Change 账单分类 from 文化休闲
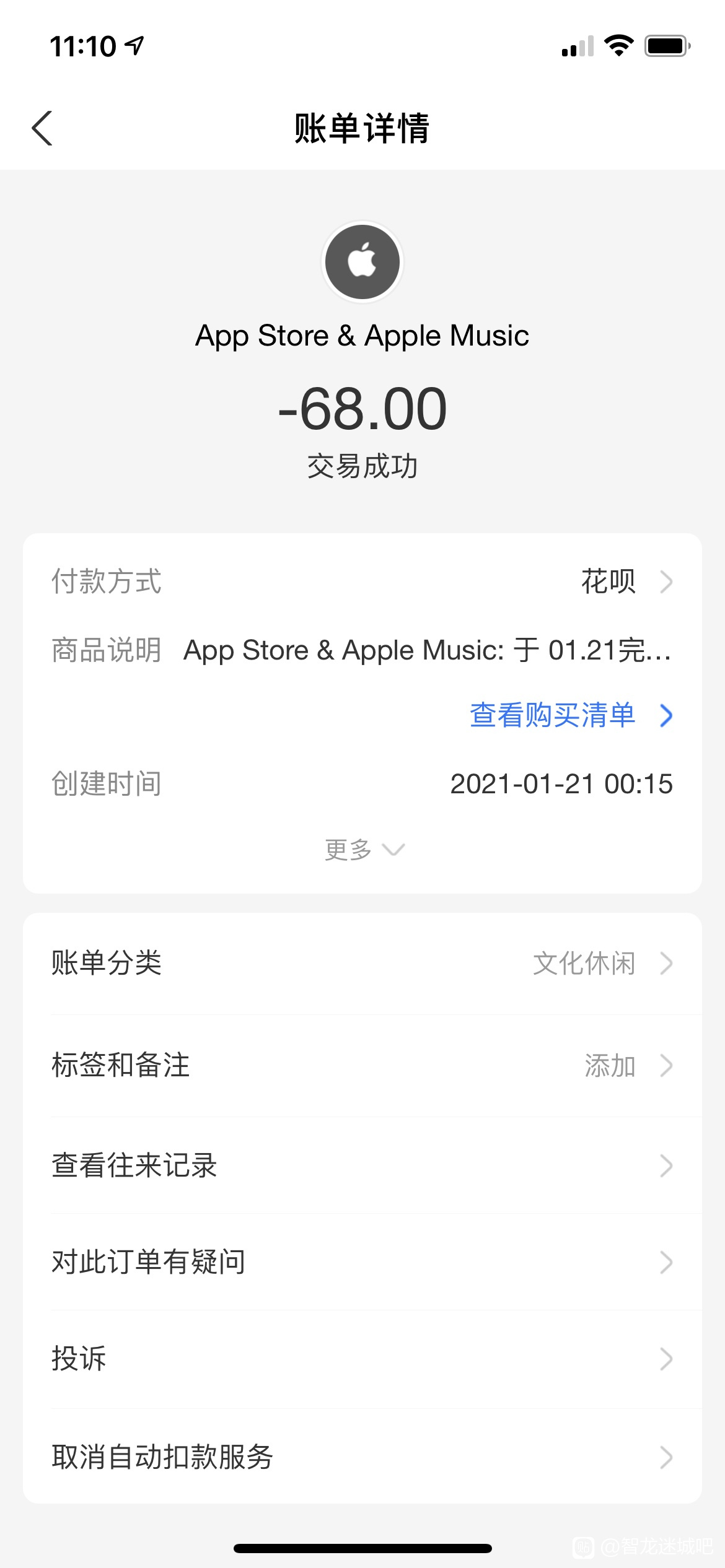Viewport: 725px width, 1568px height. coord(362,964)
